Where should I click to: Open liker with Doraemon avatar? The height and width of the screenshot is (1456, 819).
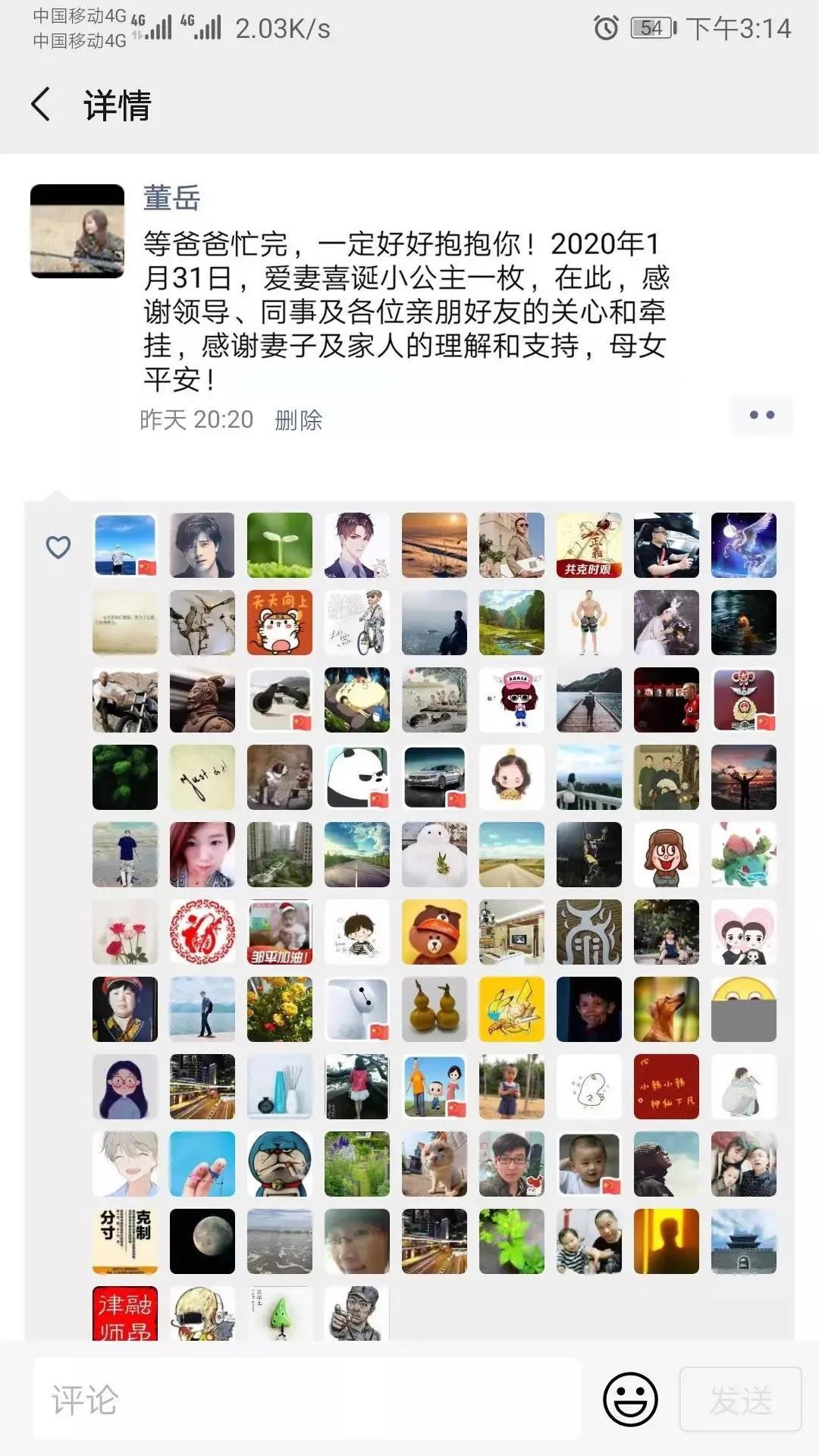click(x=280, y=1164)
